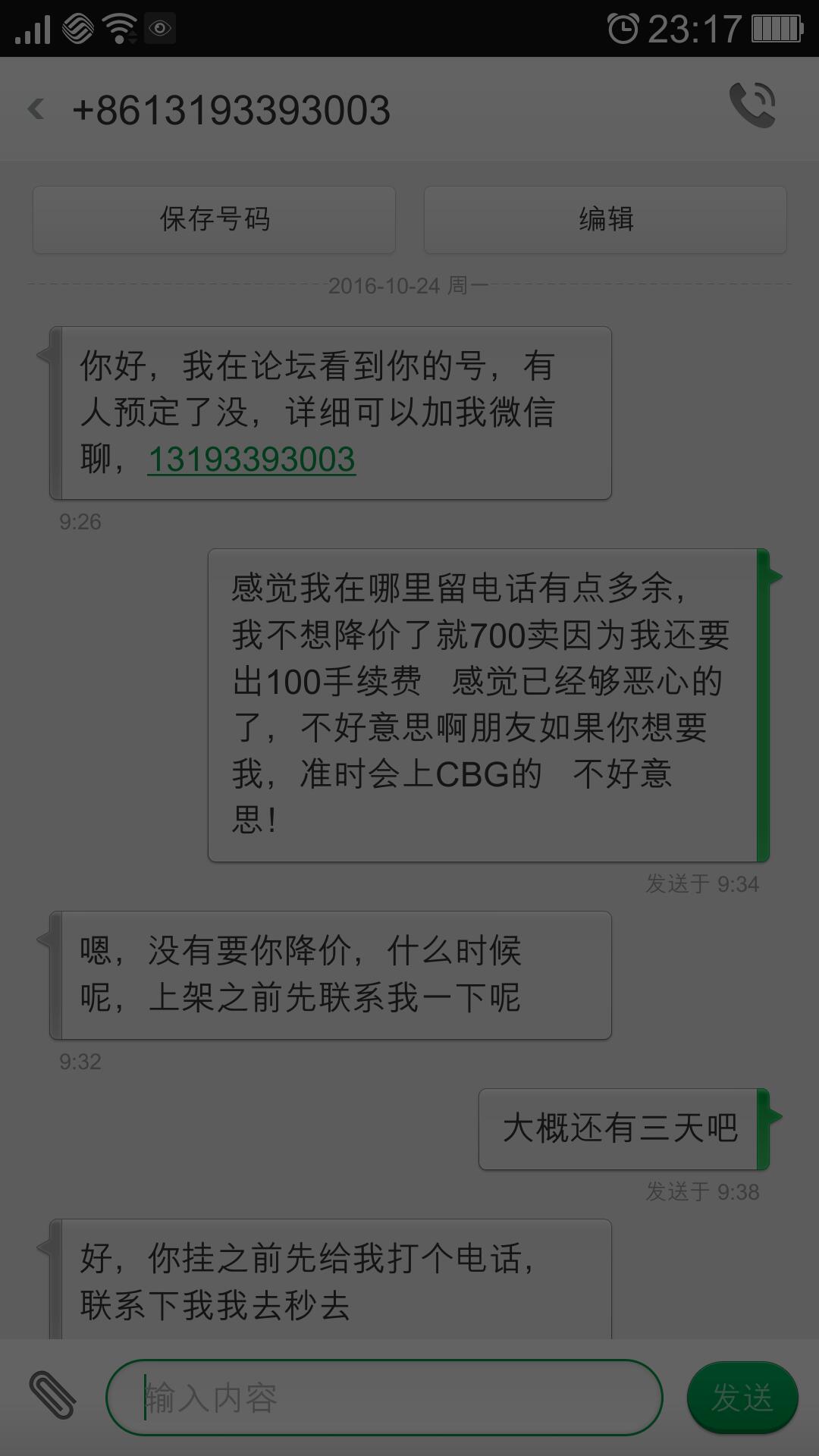Open the linked number 13193393003
The height and width of the screenshot is (1456, 819).
tap(251, 460)
